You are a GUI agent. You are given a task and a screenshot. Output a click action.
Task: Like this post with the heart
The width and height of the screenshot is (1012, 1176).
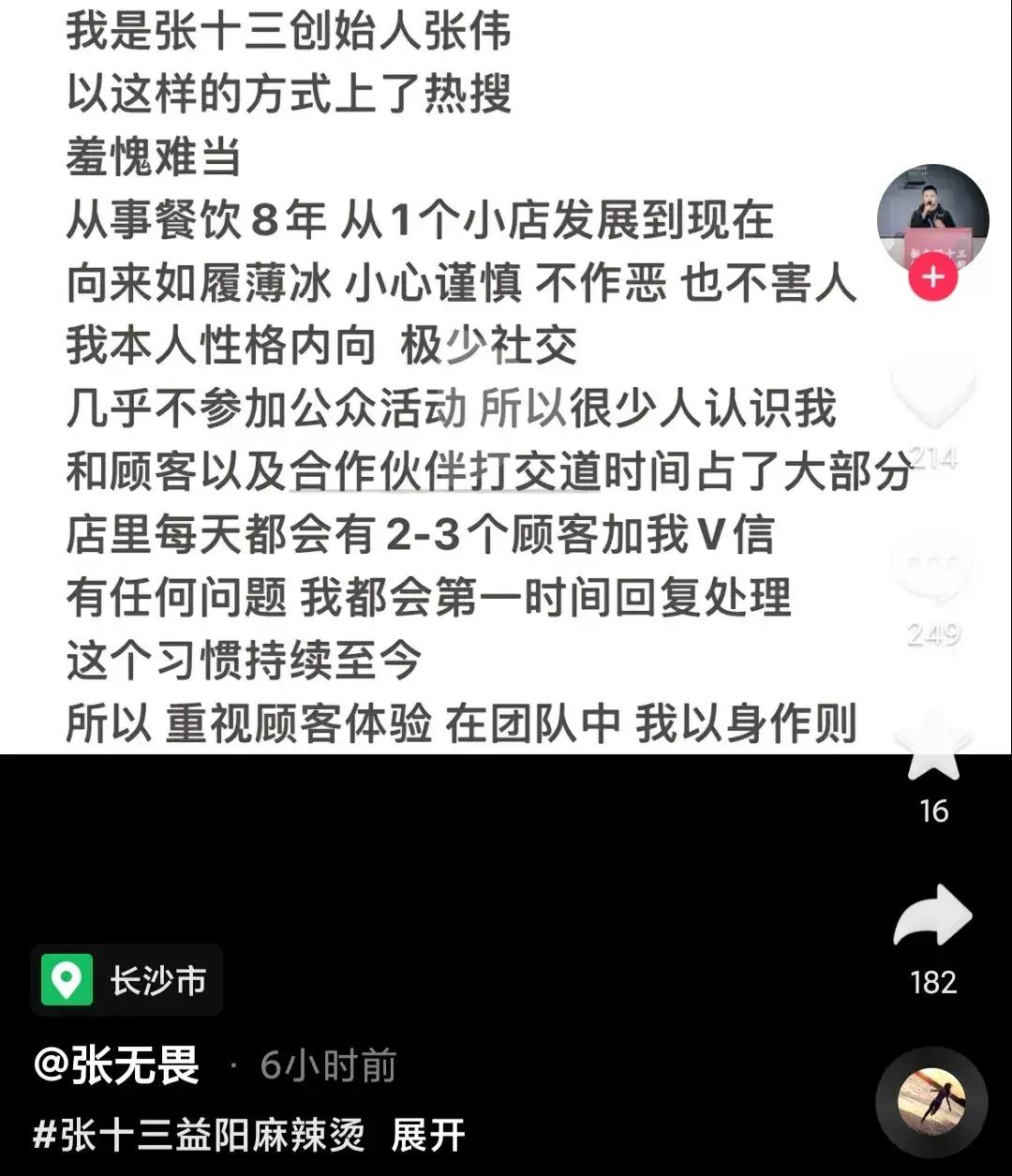tap(933, 392)
